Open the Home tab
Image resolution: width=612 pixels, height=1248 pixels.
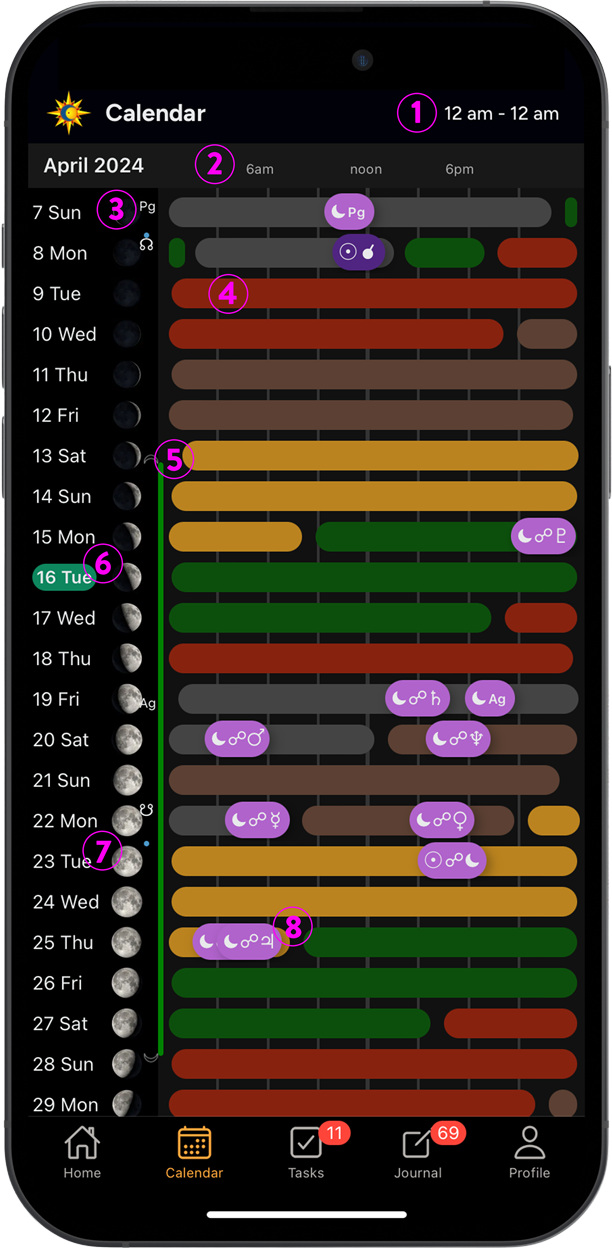pos(82,1152)
